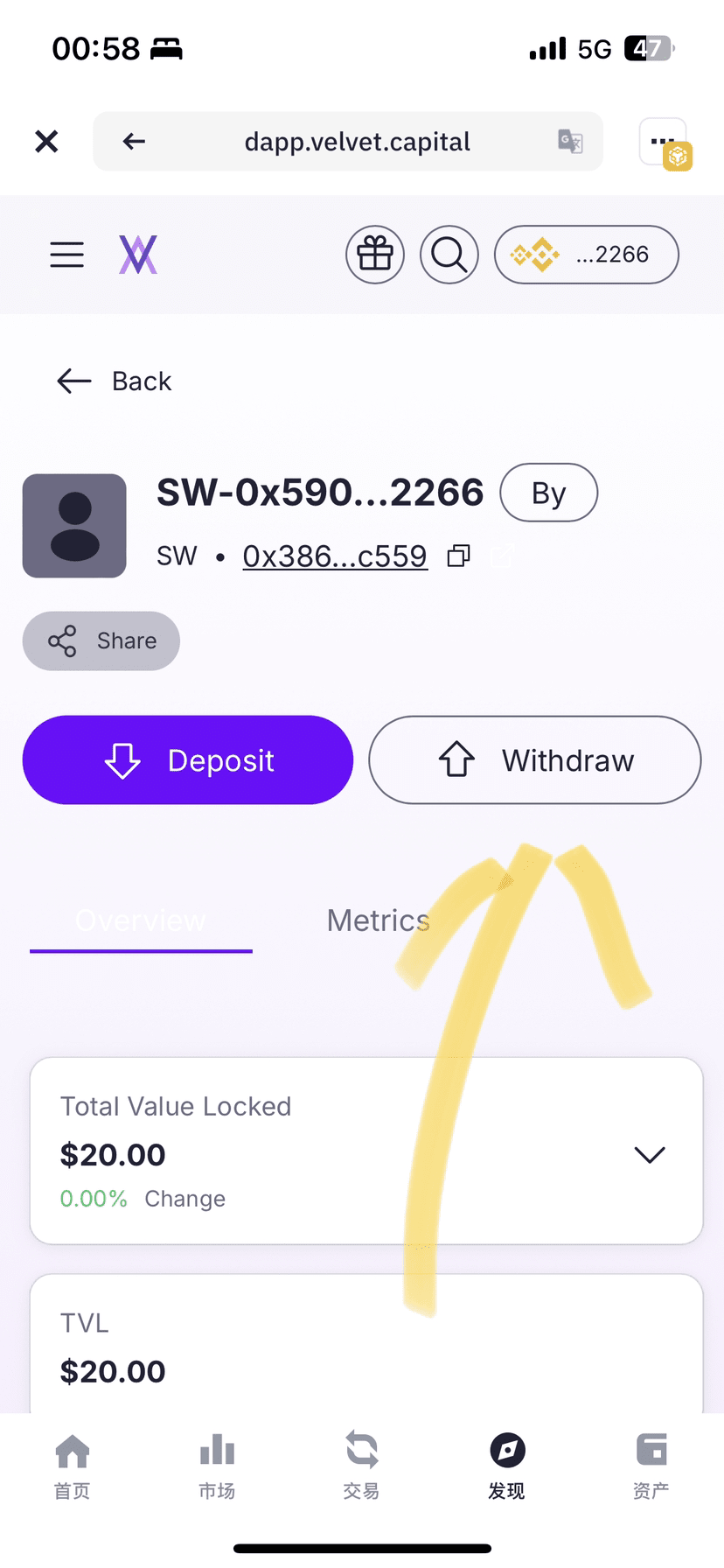Open the 交易 trade tab
Screen dimensions: 724x1568
point(361,1466)
